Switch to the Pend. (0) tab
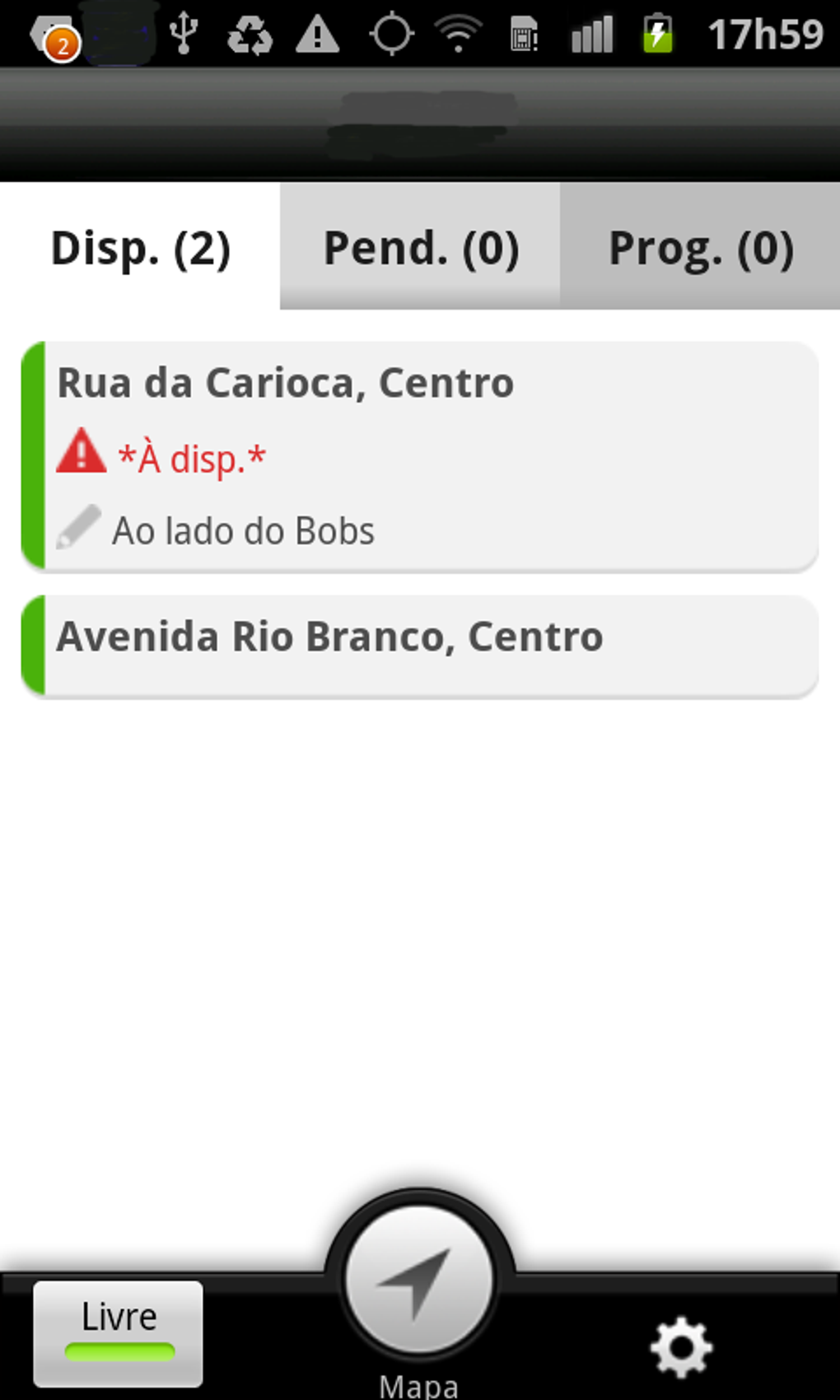Viewport: 840px width, 1400px height. click(420, 248)
